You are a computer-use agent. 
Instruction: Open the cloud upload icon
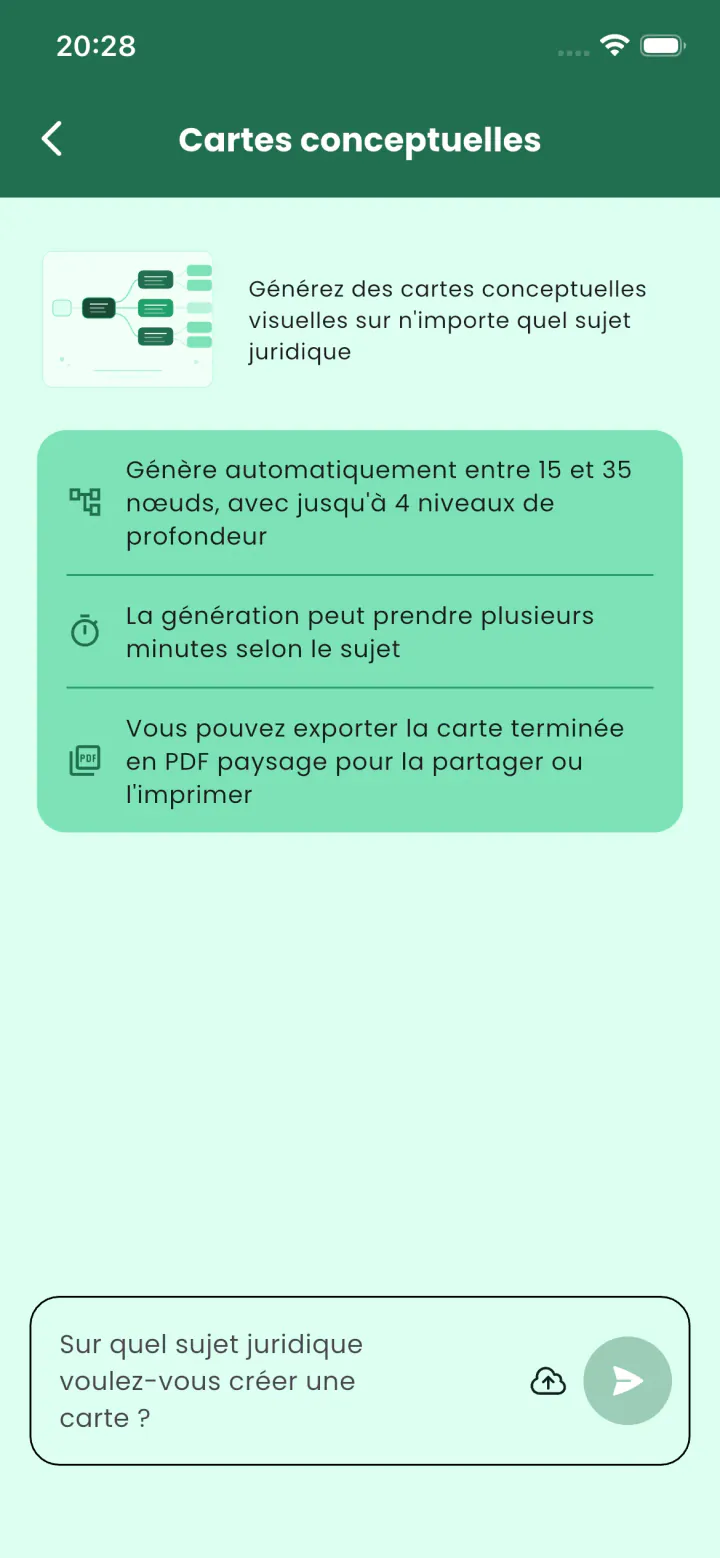(x=547, y=1381)
